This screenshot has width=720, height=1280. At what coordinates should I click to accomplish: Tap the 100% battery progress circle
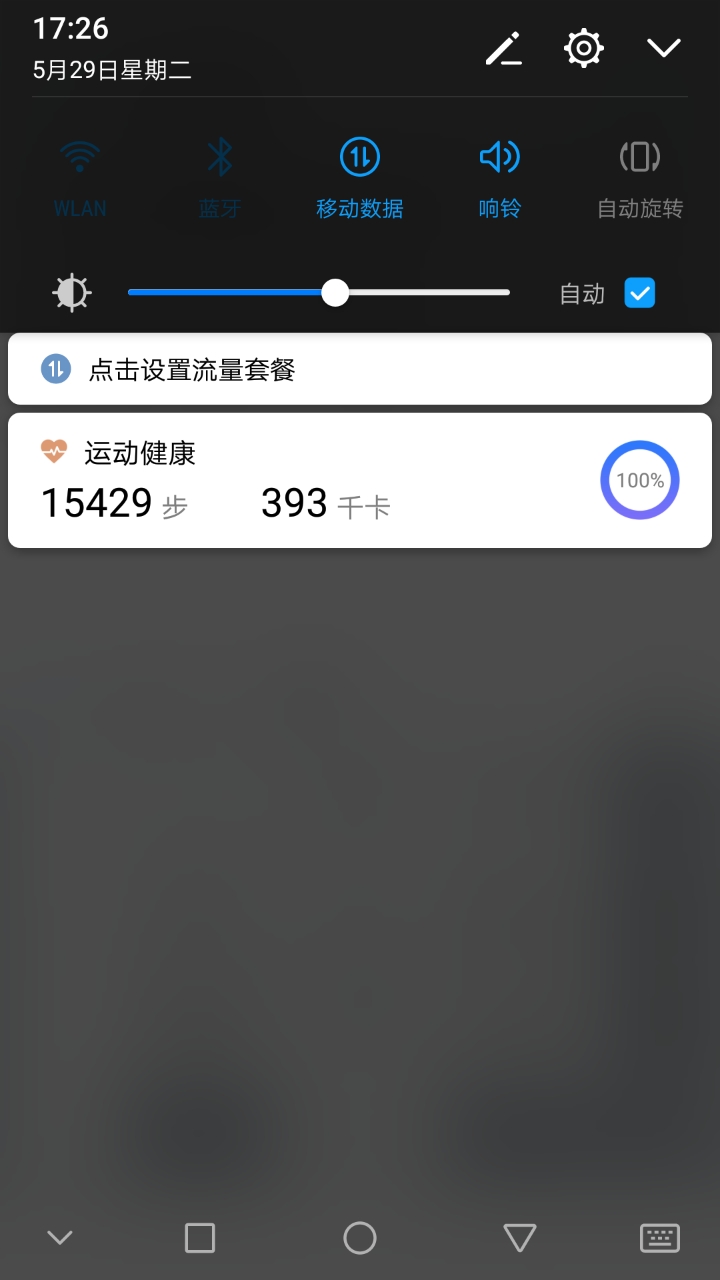(x=639, y=480)
